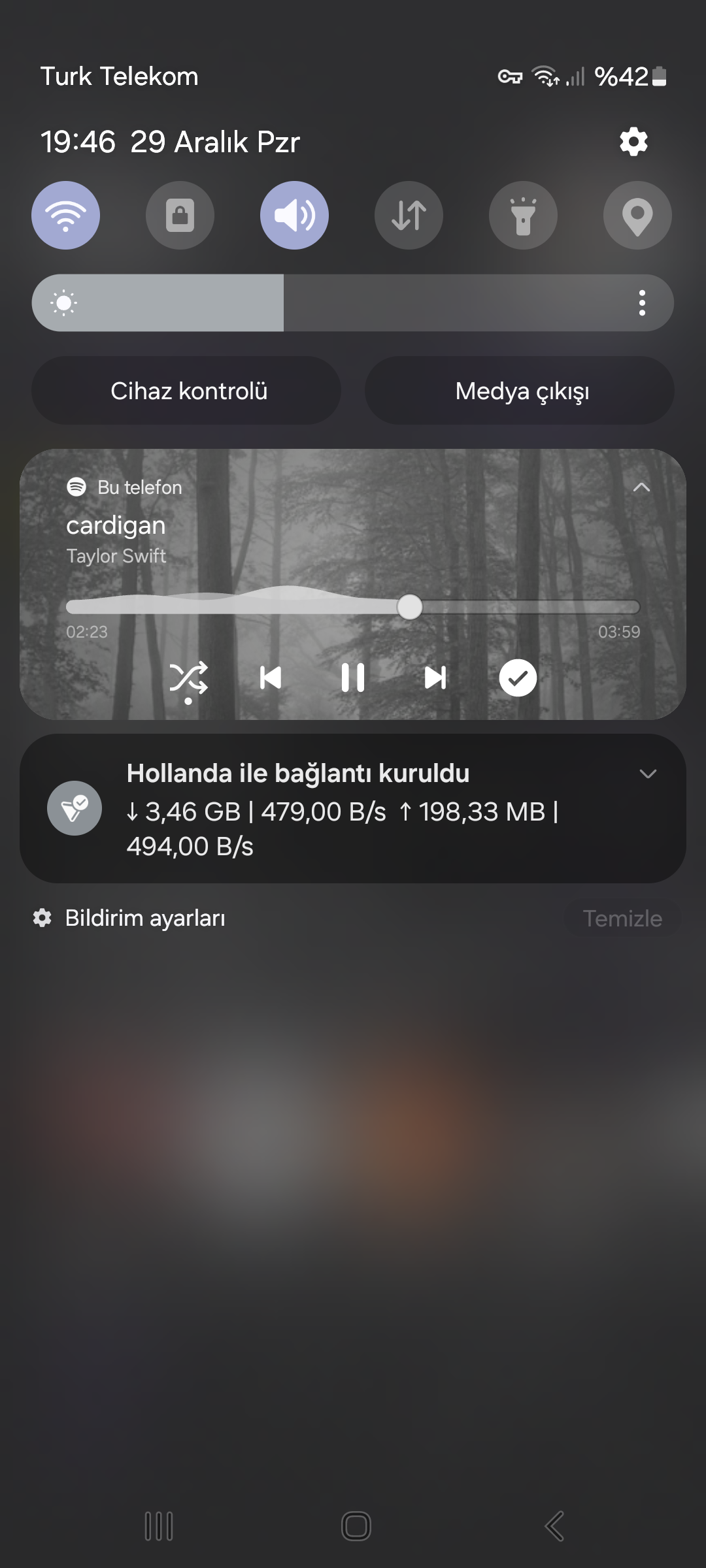Go to the home screen

(x=356, y=1526)
